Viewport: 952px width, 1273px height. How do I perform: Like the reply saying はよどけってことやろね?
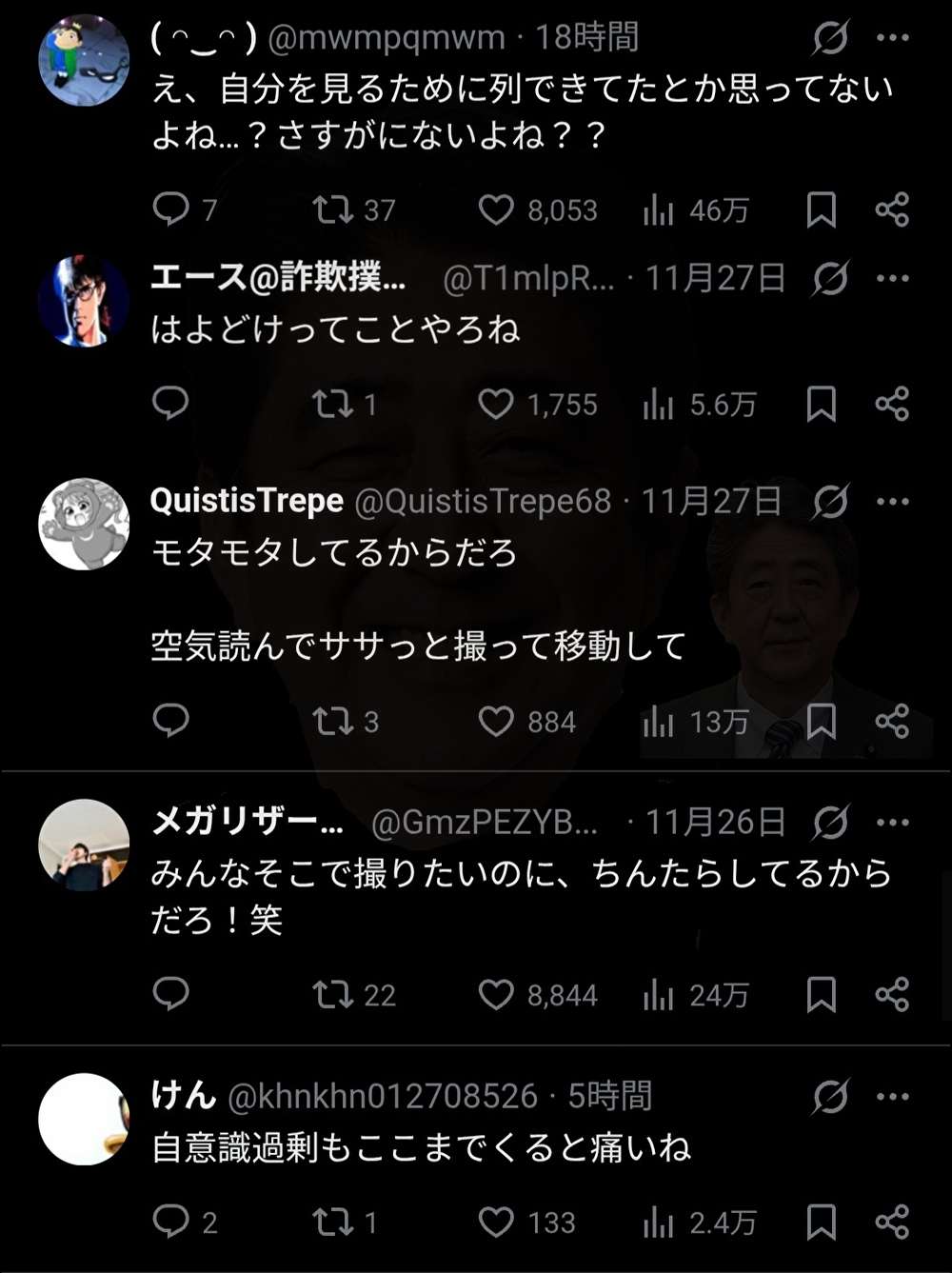(x=496, y=405)
